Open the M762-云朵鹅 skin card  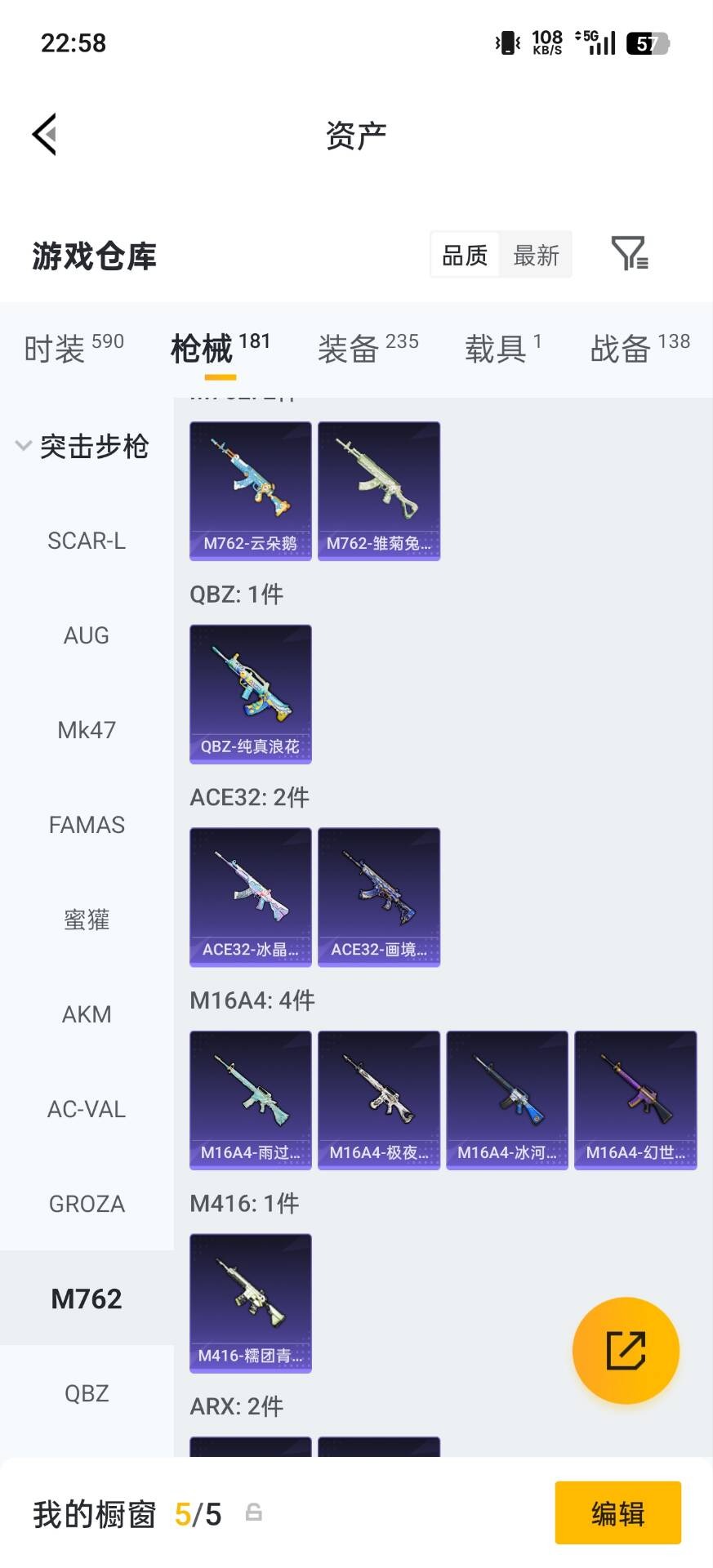tap(250, 489)
